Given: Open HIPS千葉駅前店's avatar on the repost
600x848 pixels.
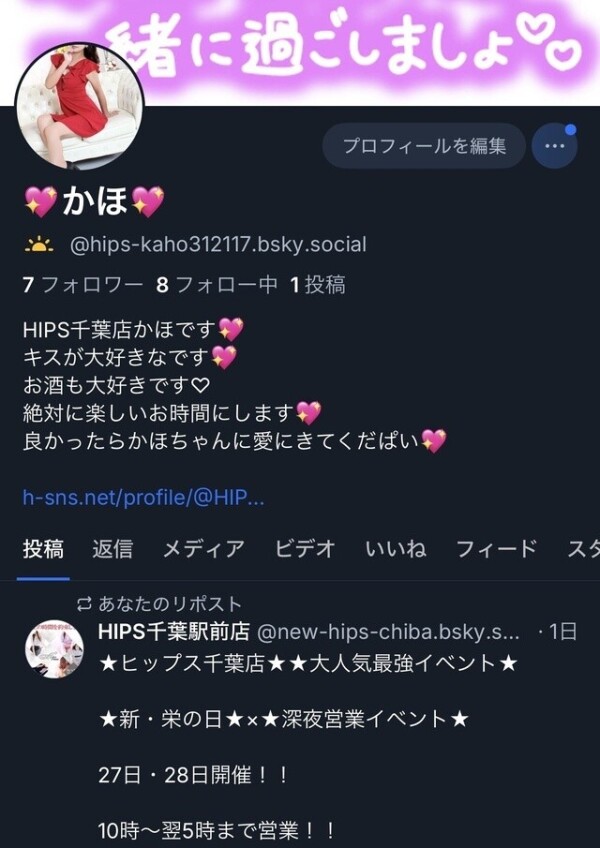Looking at the screenshot, I should [54, 649].
